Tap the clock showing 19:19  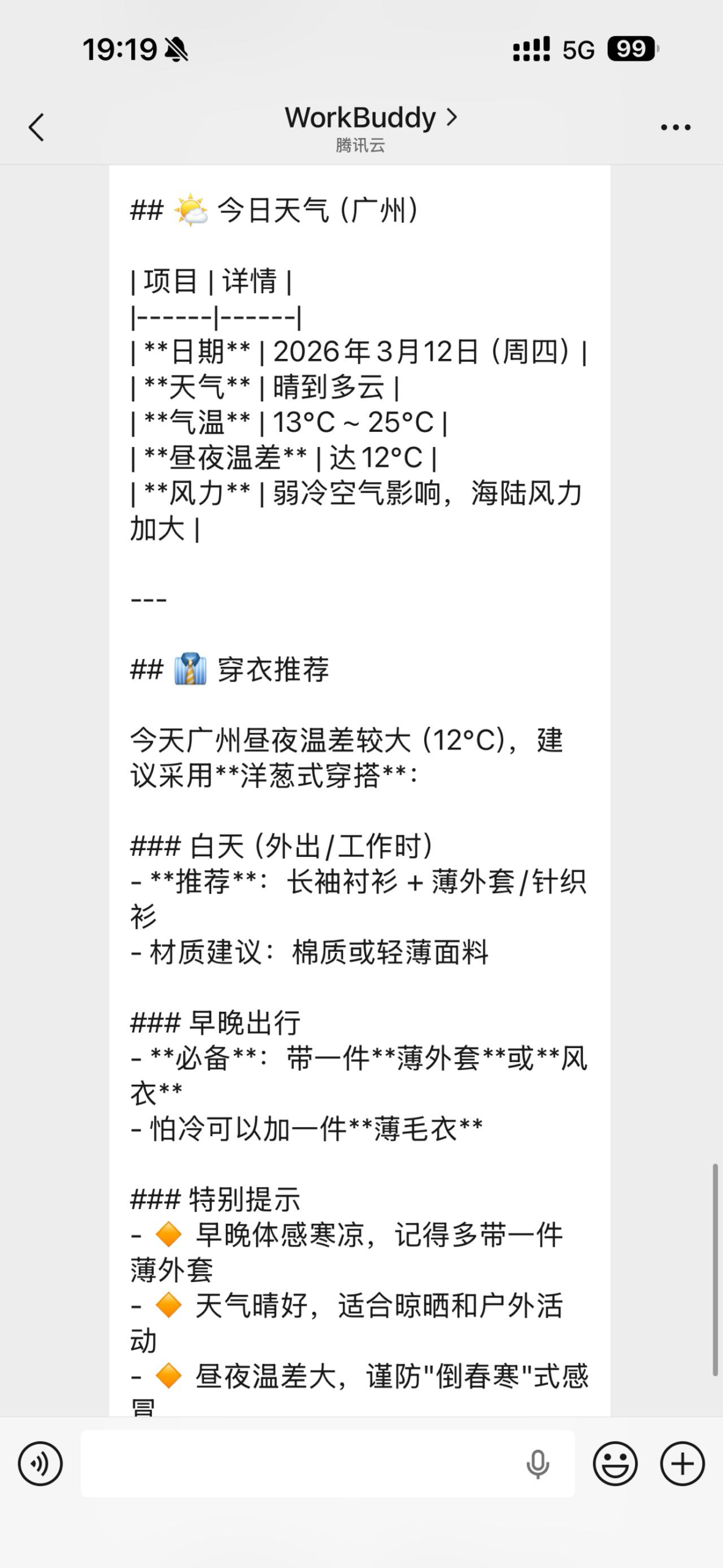[119, 49]
